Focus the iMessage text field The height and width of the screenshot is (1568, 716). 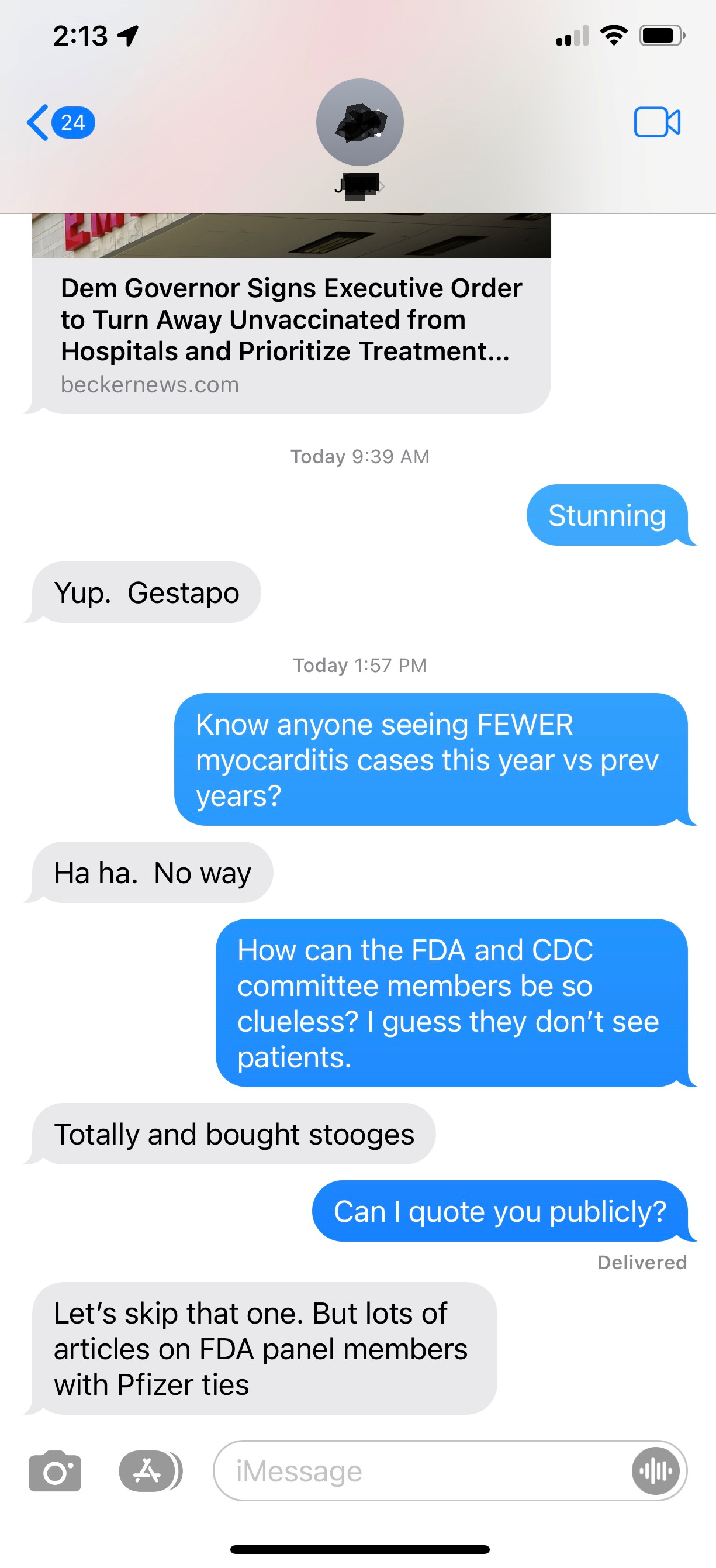click(420, 1470)
